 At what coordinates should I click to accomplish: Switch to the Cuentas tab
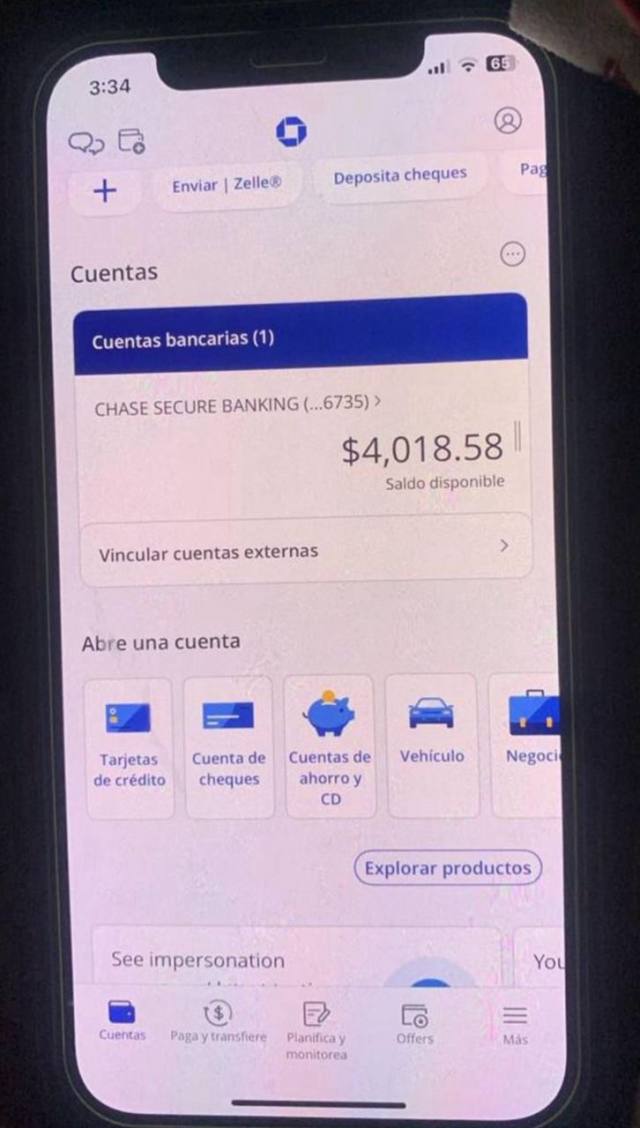[x=122, y=1022]
